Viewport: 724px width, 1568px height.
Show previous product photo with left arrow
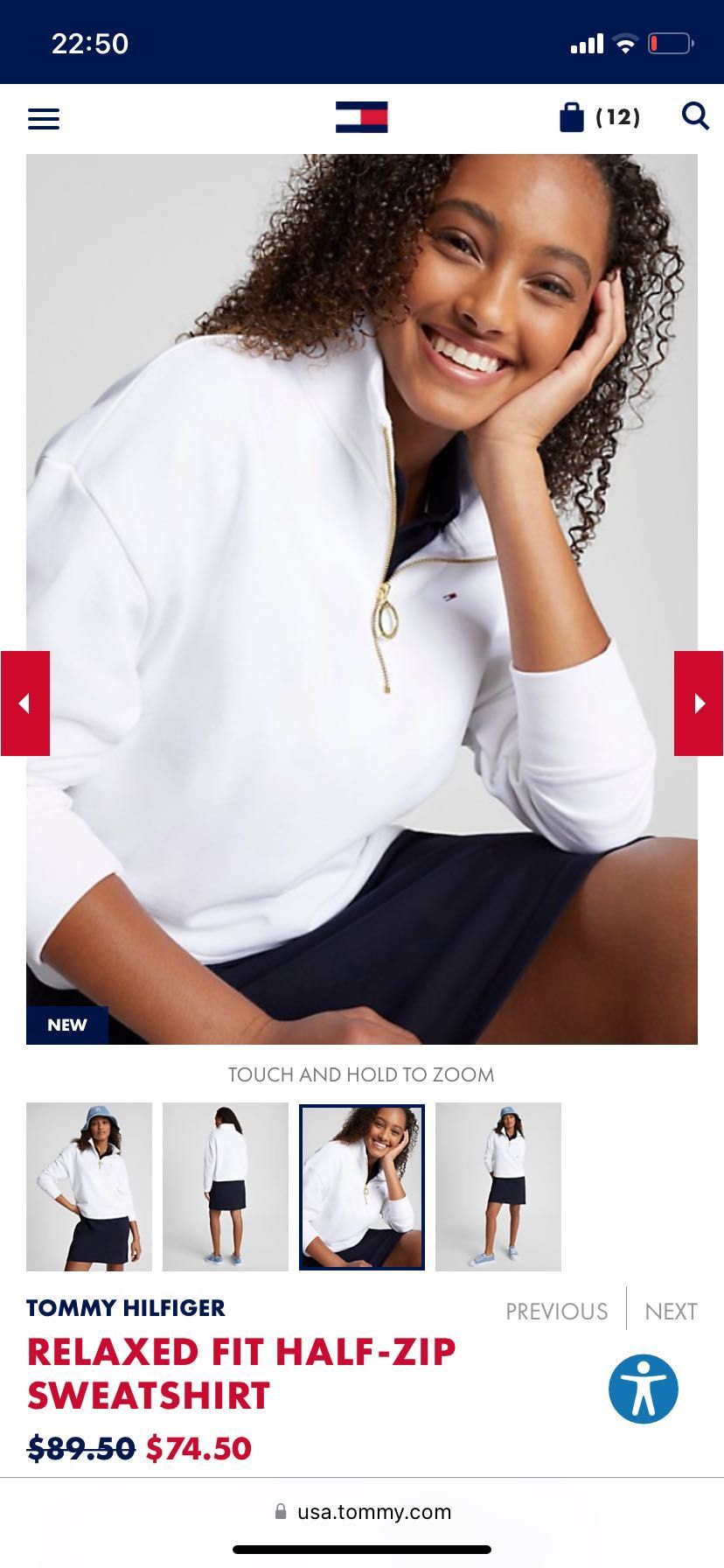24,703
